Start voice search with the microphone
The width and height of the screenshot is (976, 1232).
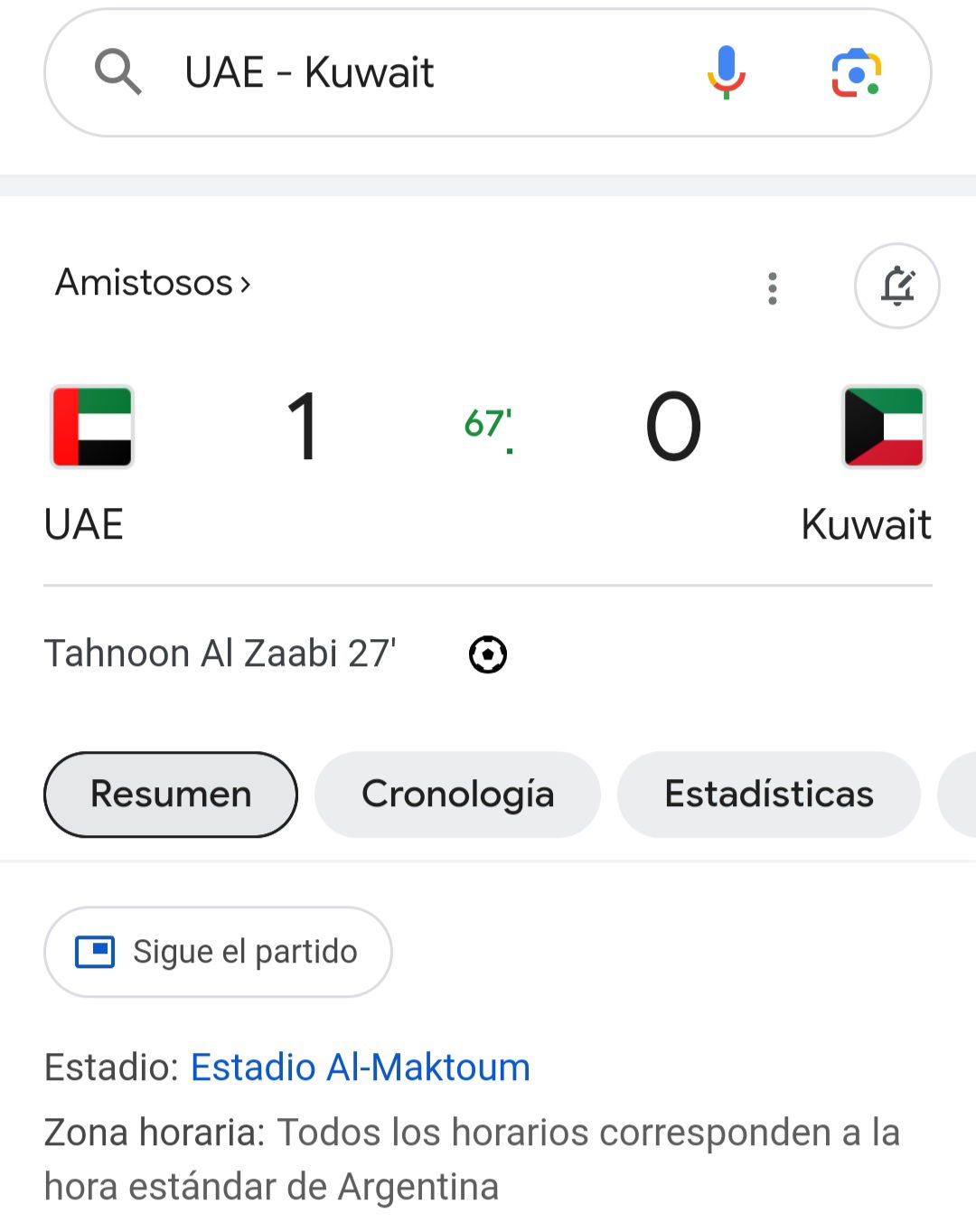click(x=726, y=72)
